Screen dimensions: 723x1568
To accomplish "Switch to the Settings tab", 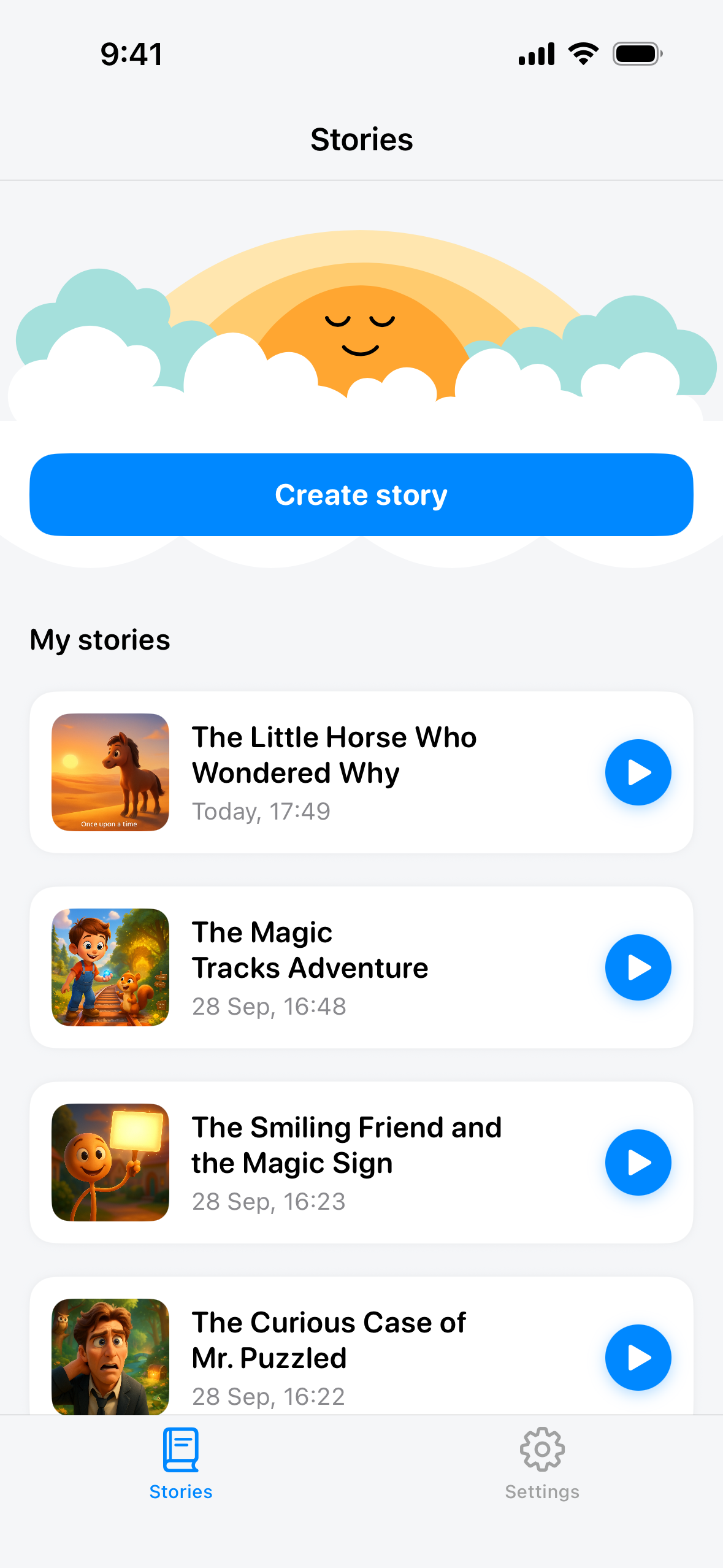I will (542, 1463).
